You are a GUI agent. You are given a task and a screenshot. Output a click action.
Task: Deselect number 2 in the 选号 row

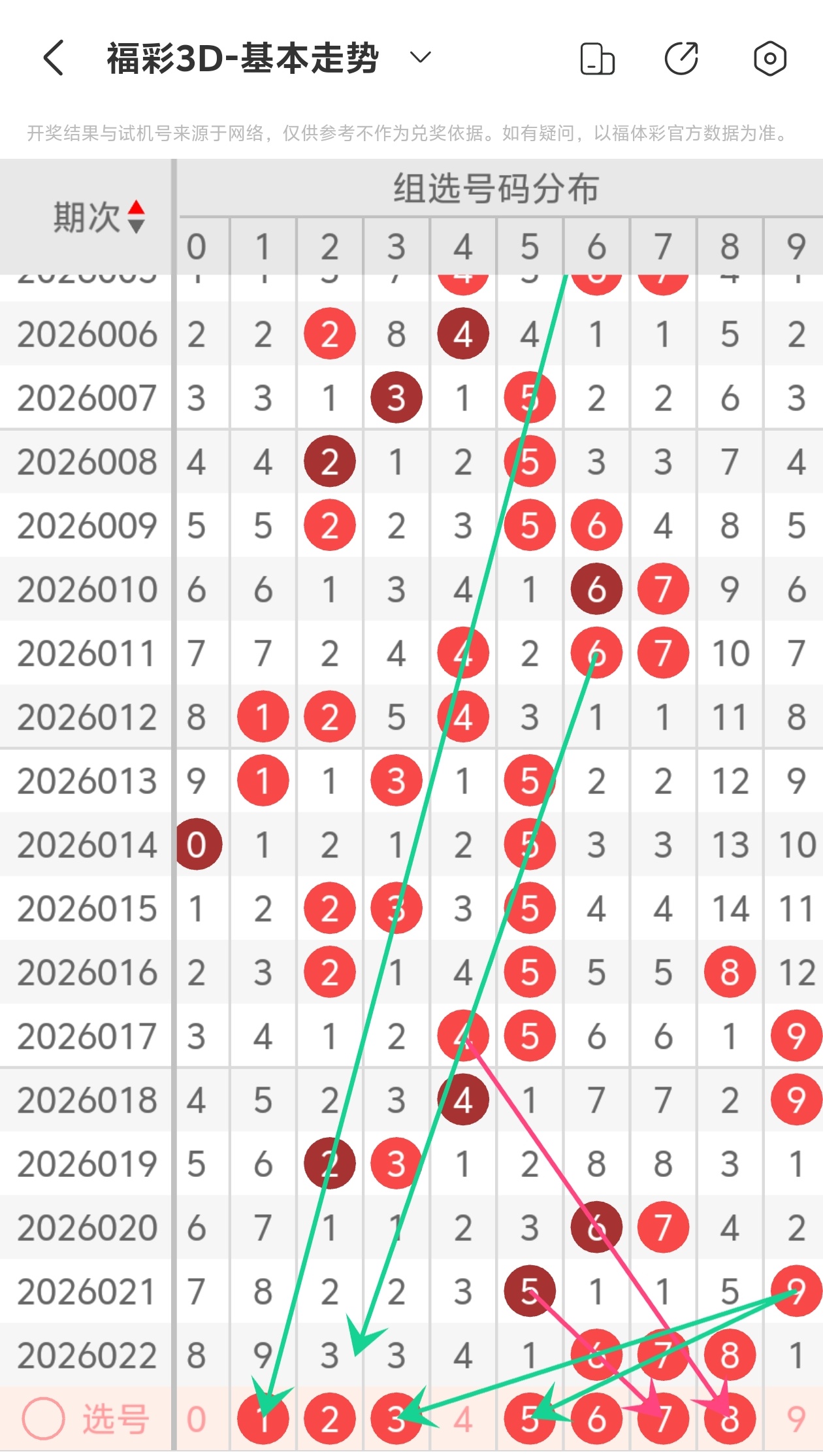click(x=329, y=1419)
